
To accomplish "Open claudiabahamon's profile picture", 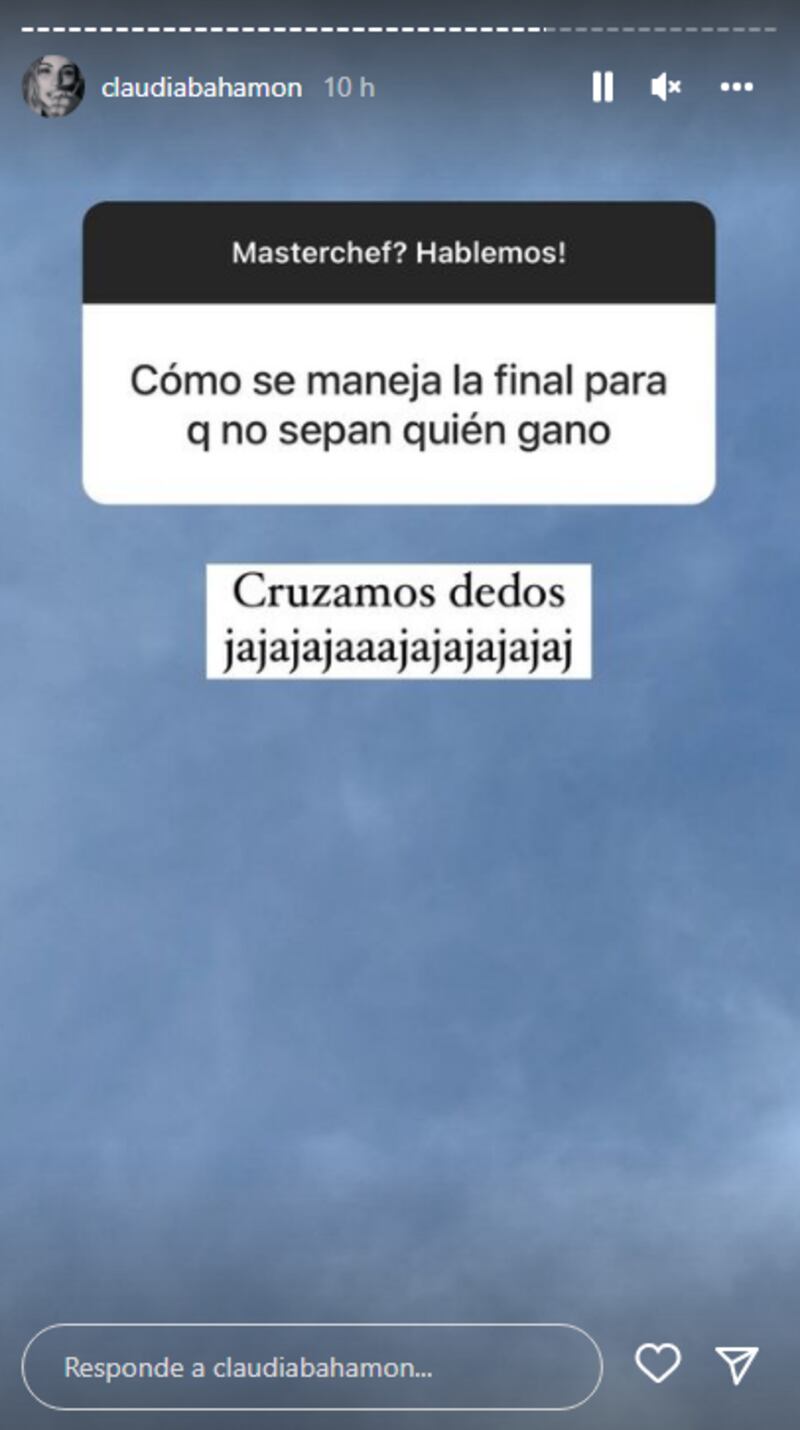I will point(53,87).
